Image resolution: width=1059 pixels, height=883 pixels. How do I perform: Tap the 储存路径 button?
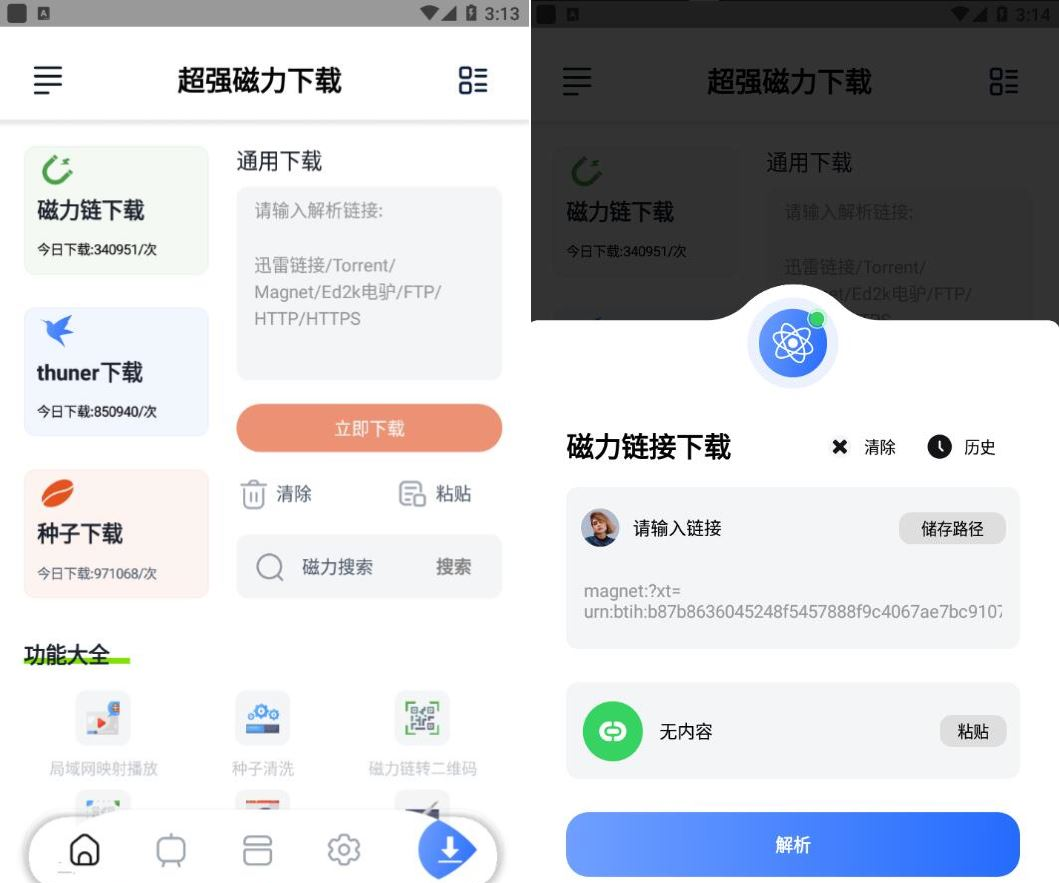tap(951, 529)
